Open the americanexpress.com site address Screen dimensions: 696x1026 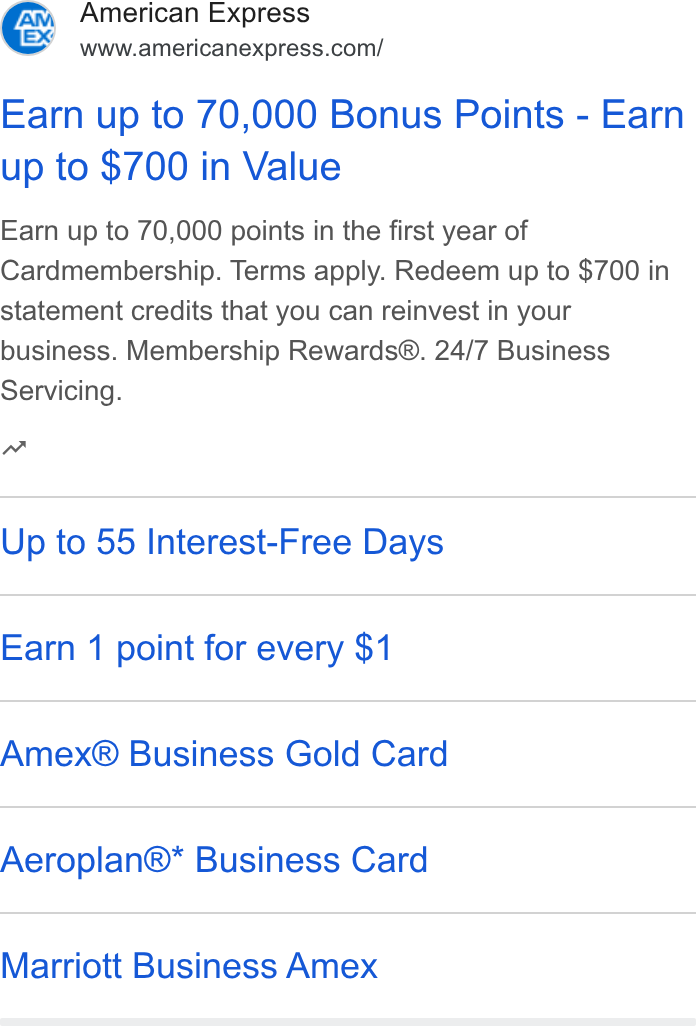pyautogui.click(x=232, y=48)
